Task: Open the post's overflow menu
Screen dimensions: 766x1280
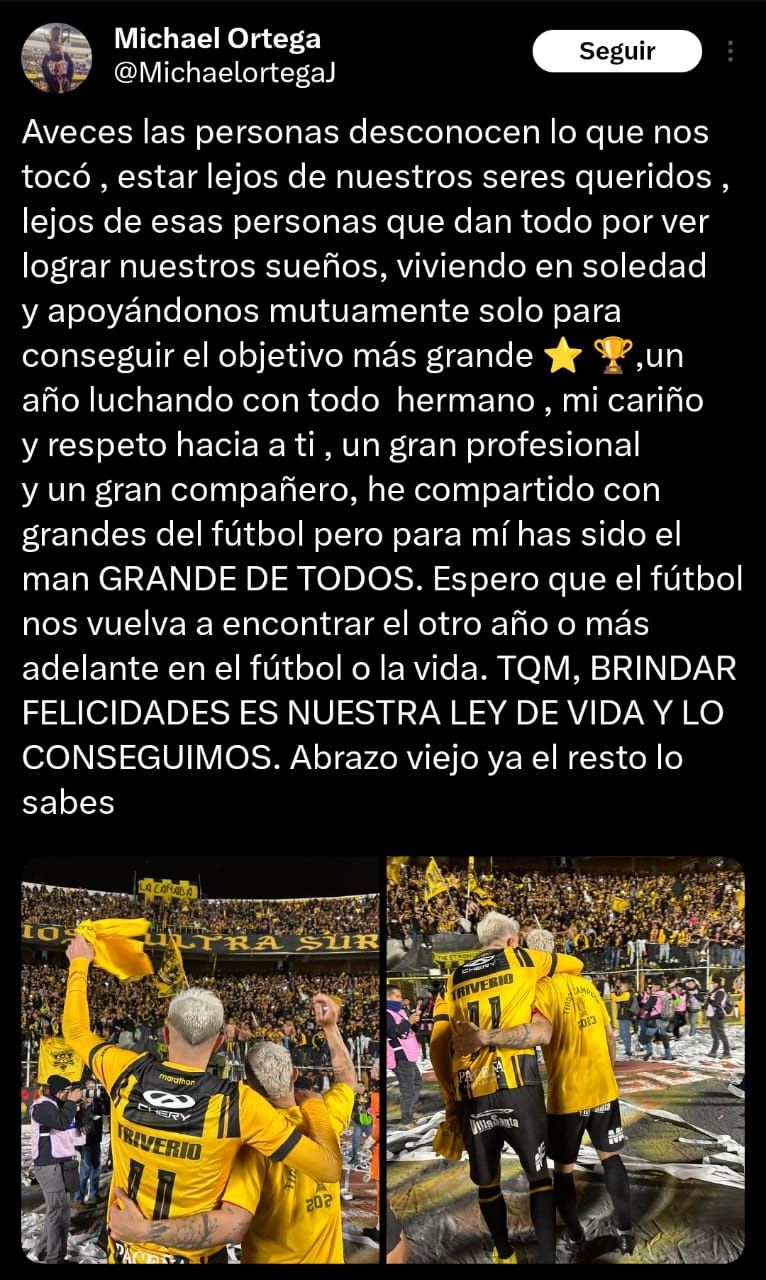Action: 731,51
